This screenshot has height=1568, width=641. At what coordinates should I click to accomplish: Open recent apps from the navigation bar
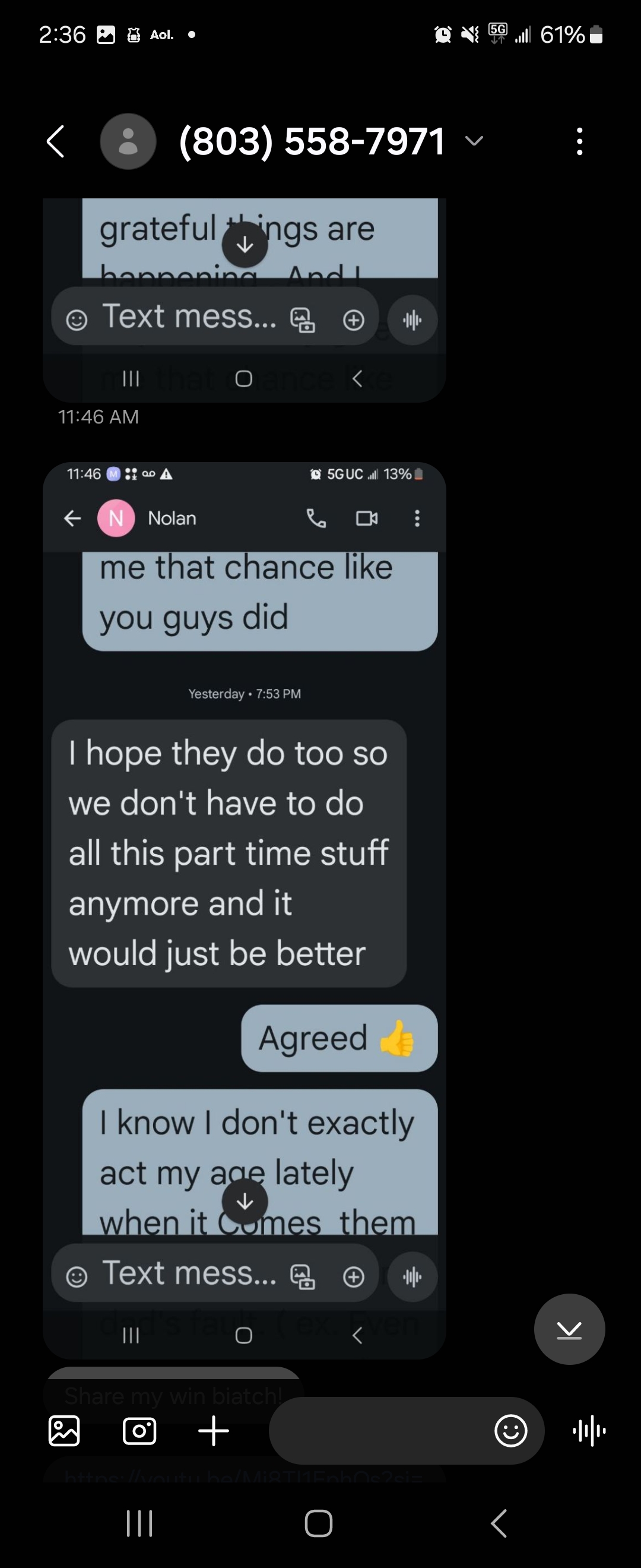coord(139,1523)
